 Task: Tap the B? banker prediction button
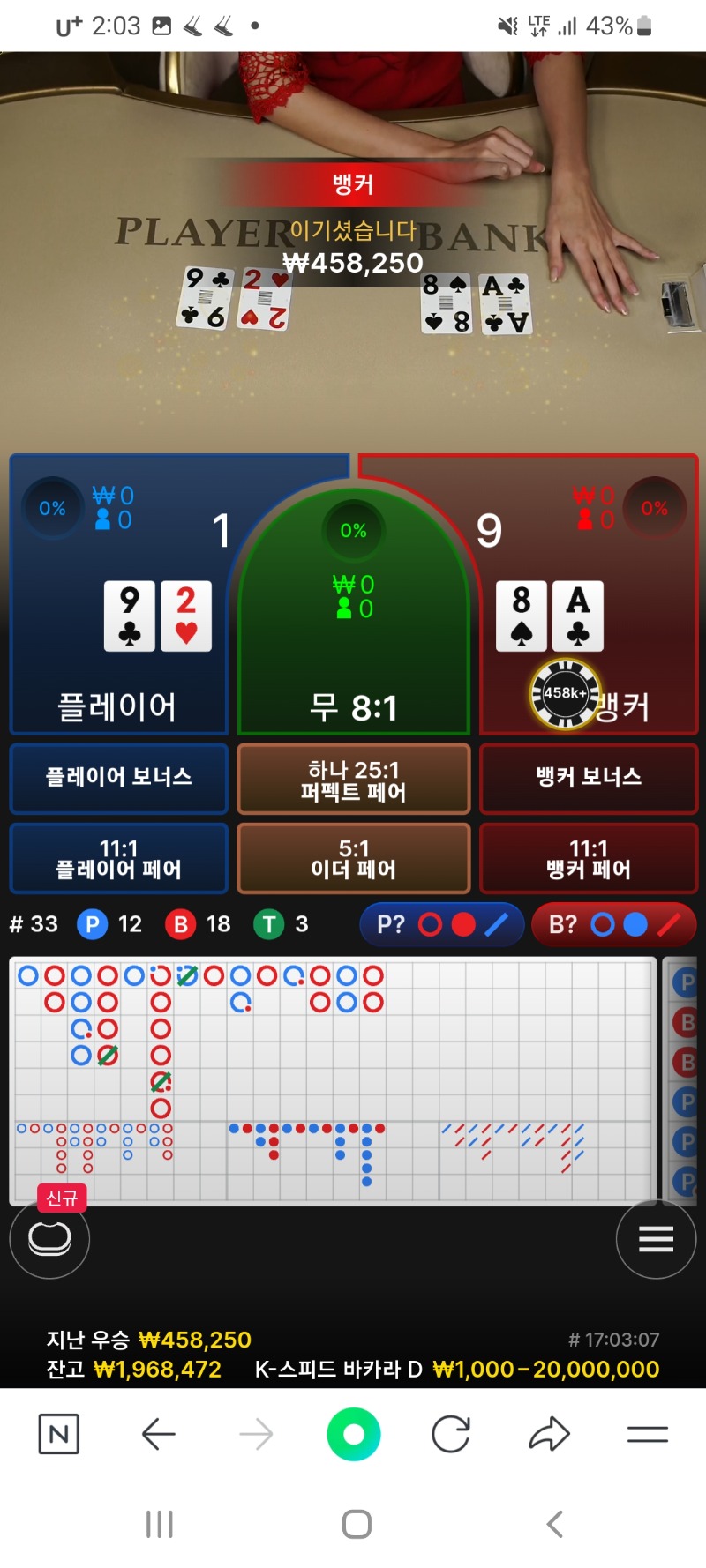coord(613,924)
